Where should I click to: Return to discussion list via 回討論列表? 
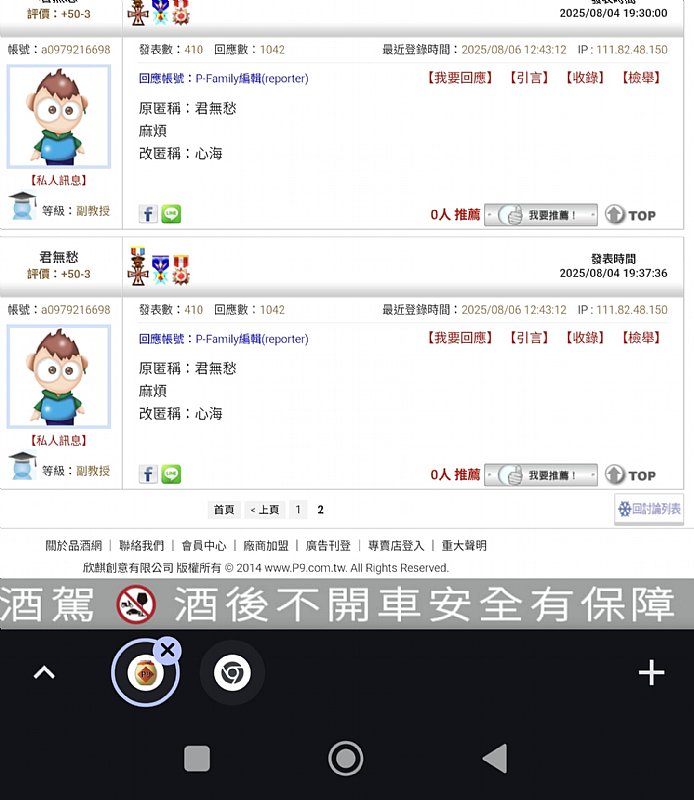tap(649, 509)
